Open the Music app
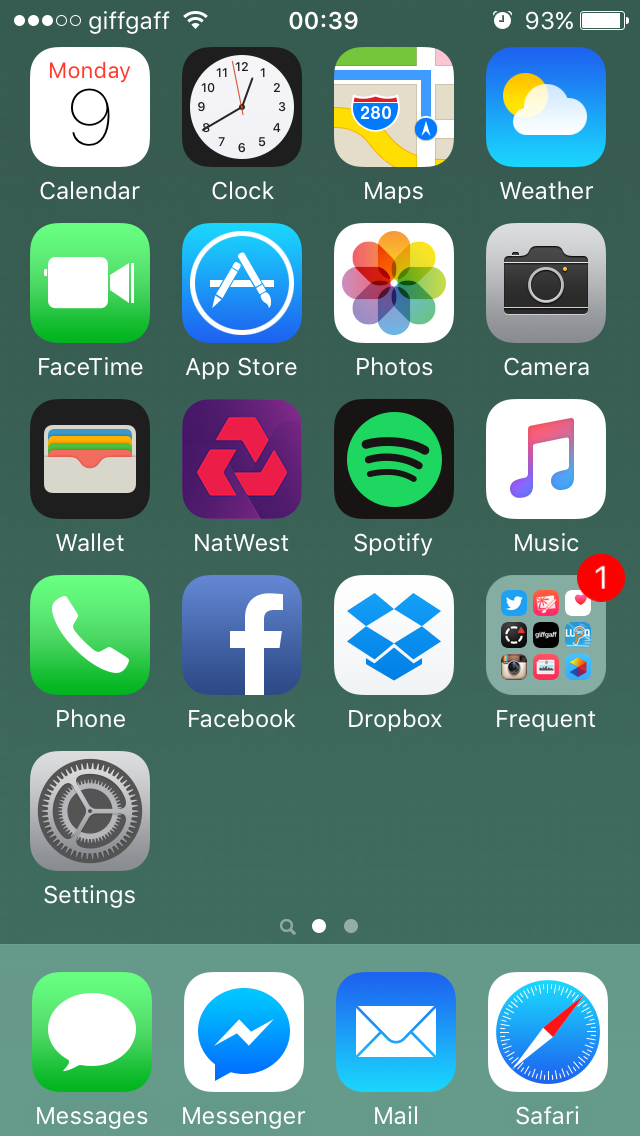 [546, 459]
